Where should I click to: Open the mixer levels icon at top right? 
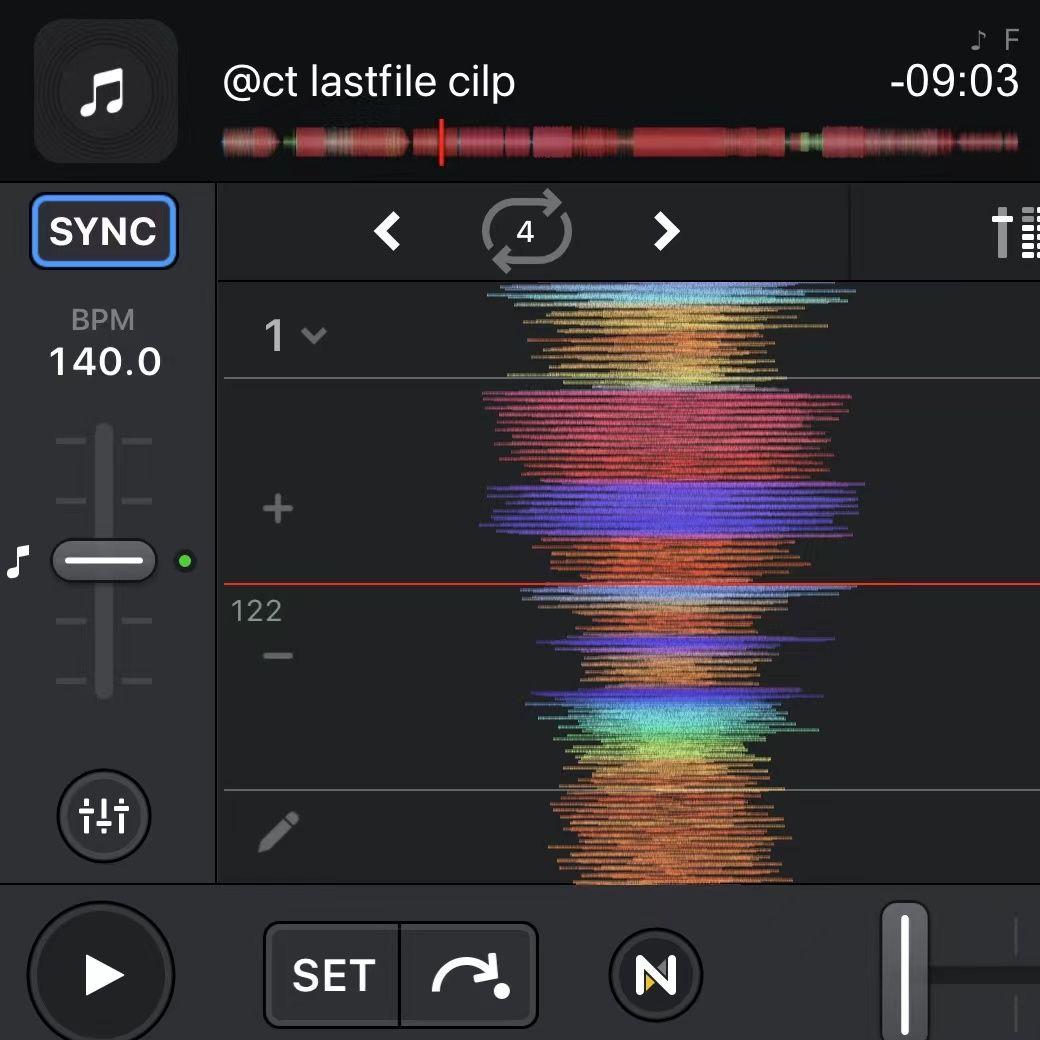click(1016, 233)
